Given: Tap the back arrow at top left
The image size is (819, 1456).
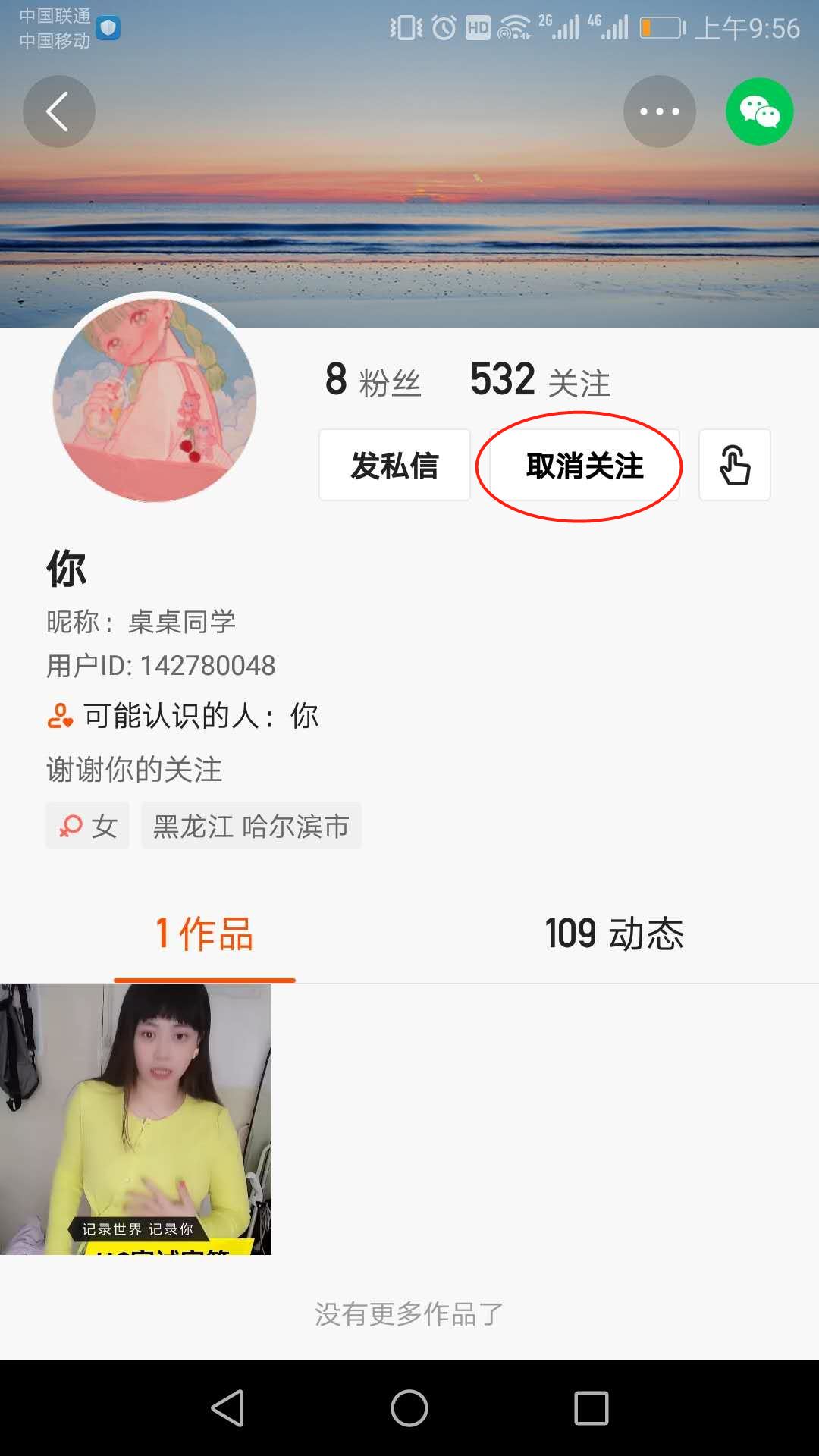Looking at the screenshot, I should tap(58, 111).
